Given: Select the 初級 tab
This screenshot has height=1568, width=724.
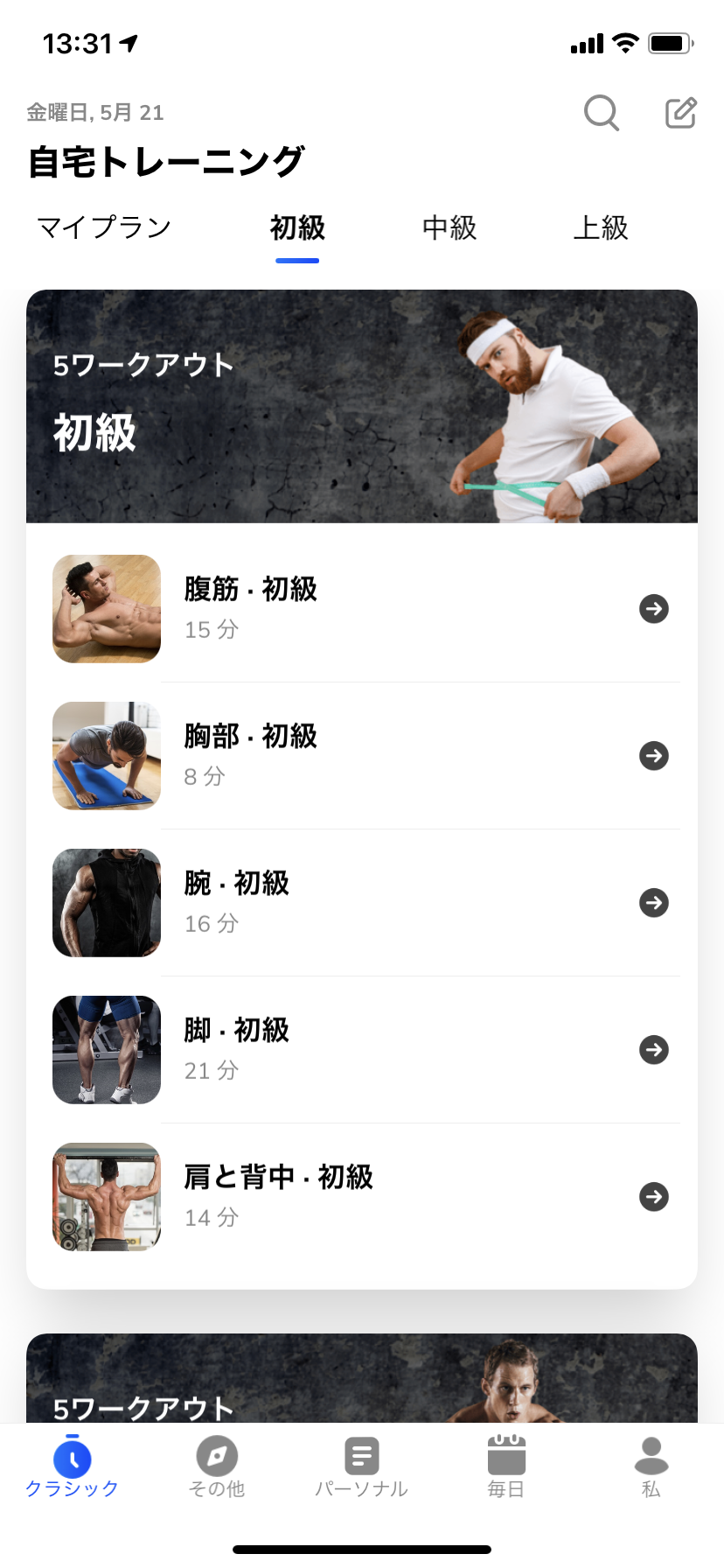Looking at the screenshot, I should (297, 228).
